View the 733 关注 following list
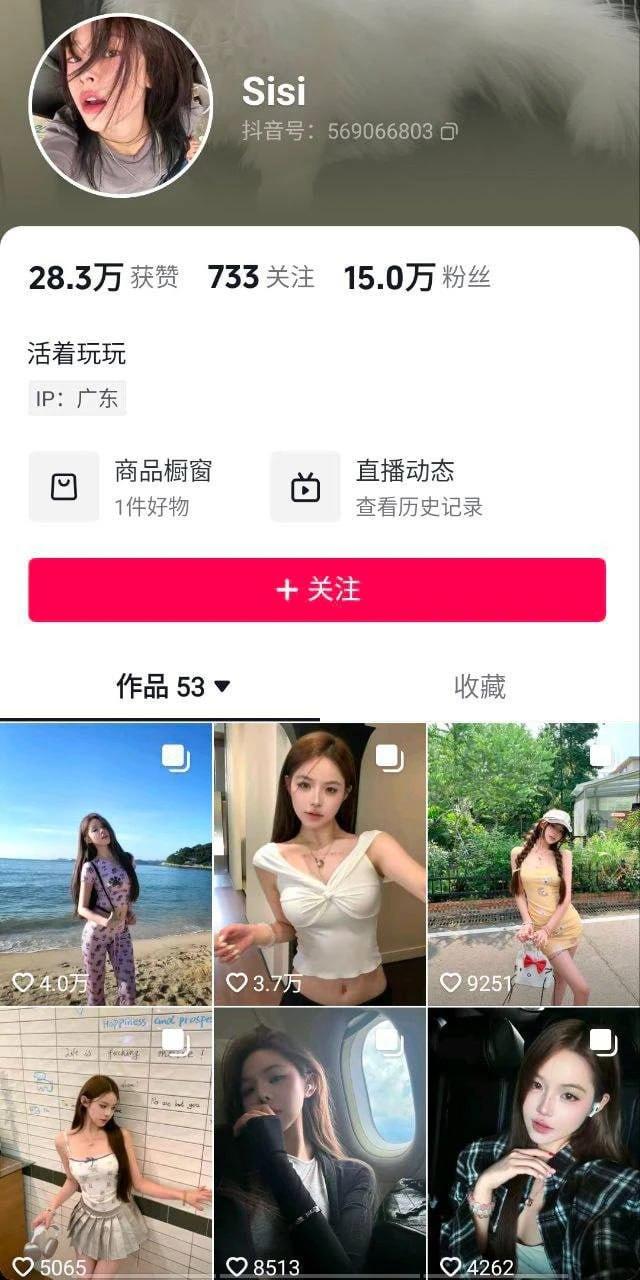This screenshot has height=1280, width=640. coord(261,277)
